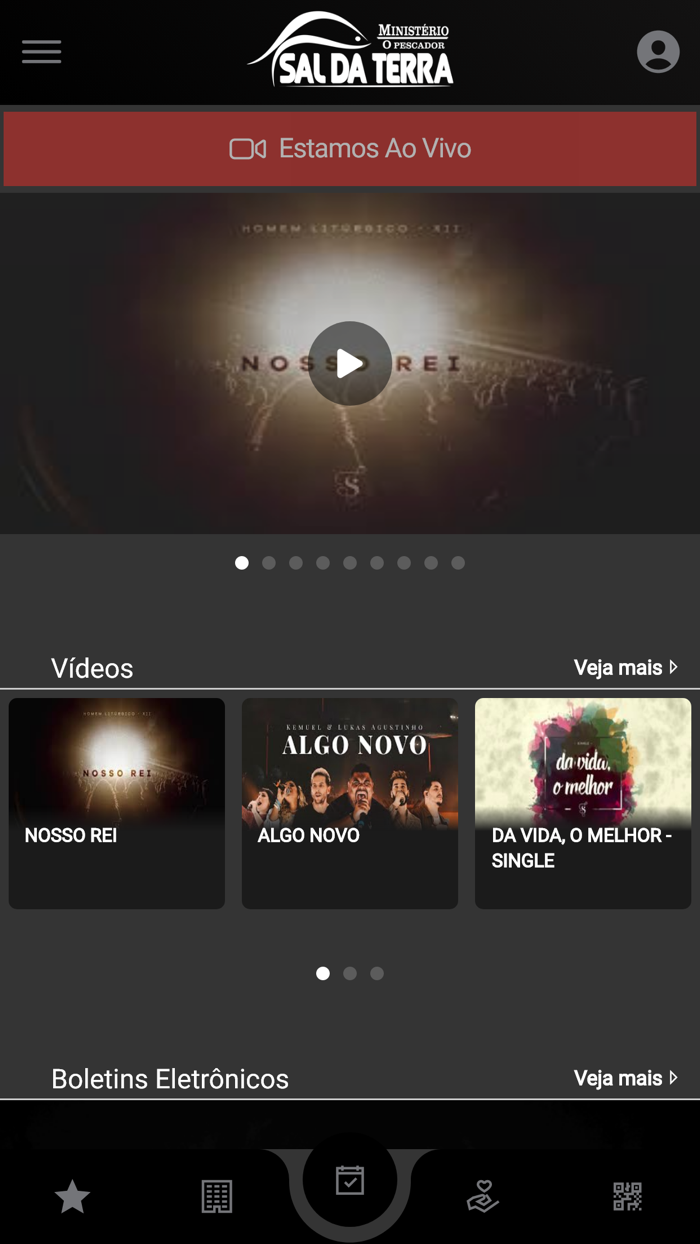See more Boletins Eletrônicos

[x=626, y=1078]
